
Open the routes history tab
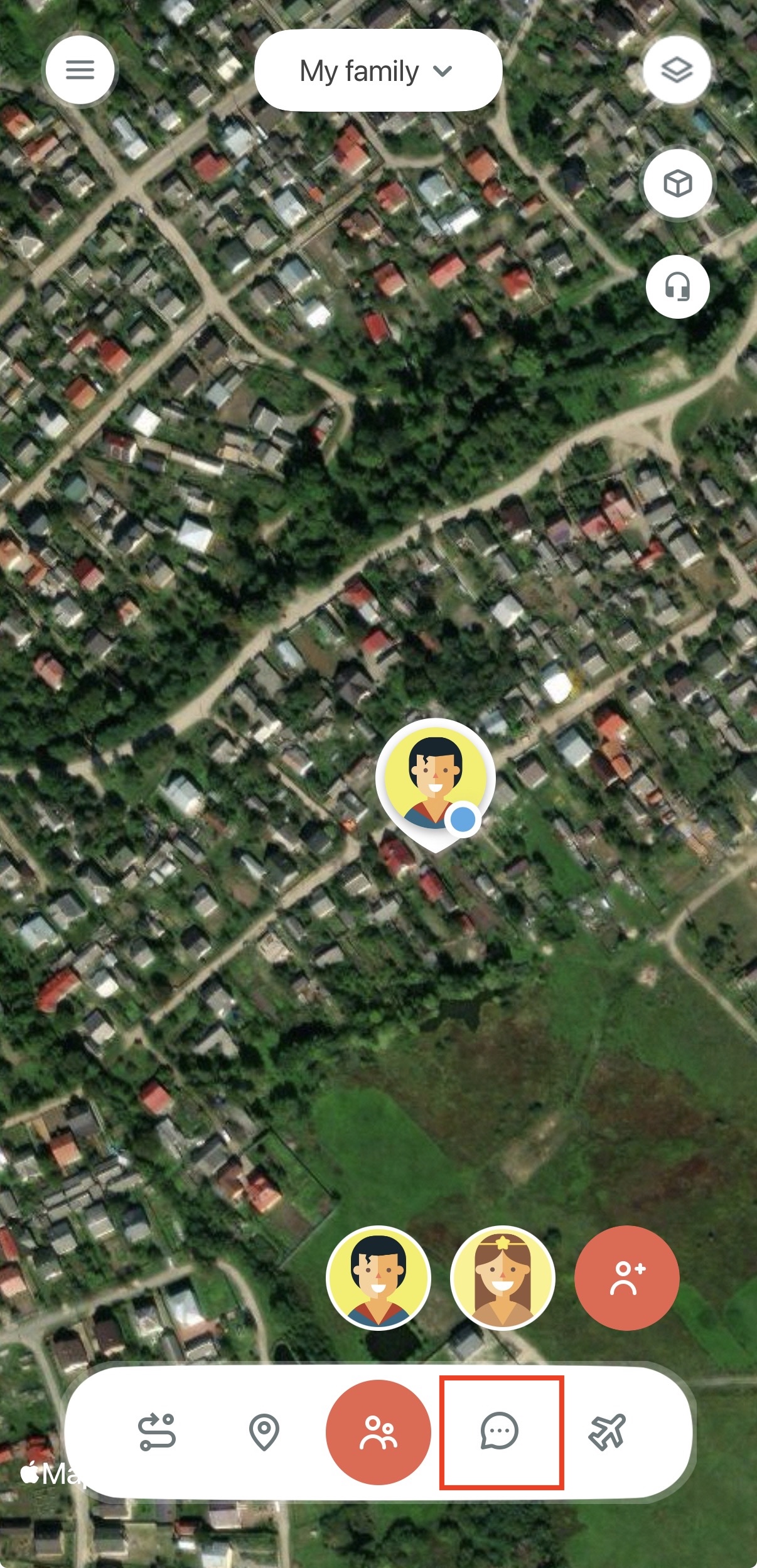pos(157,1432)
